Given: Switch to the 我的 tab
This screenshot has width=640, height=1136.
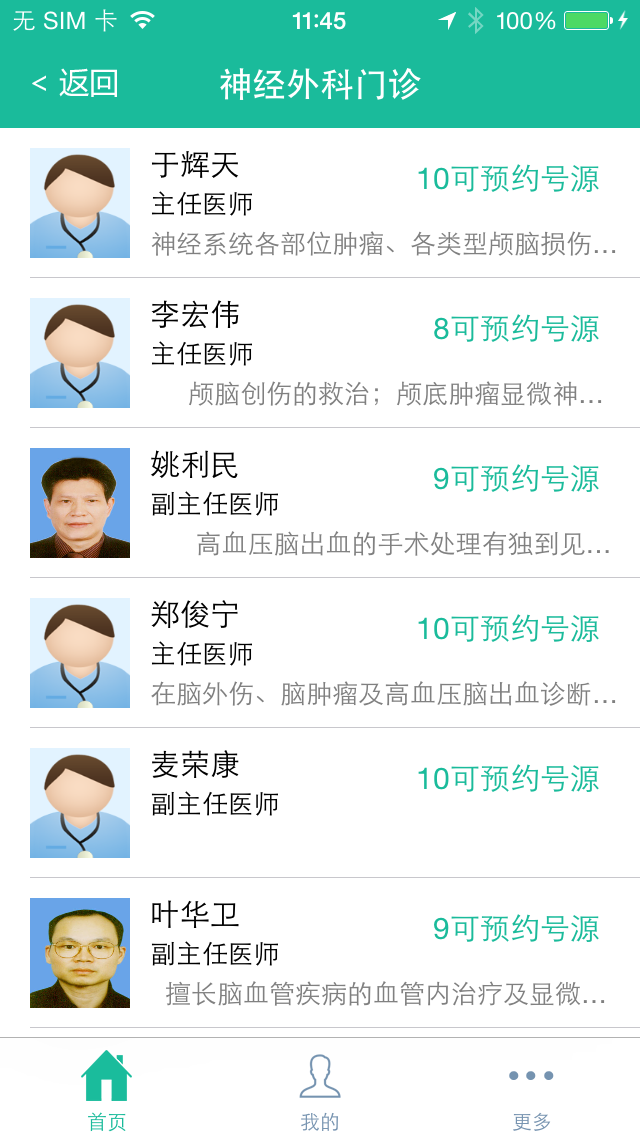Looking at the screenshot, I should (x=320, y=1090).
